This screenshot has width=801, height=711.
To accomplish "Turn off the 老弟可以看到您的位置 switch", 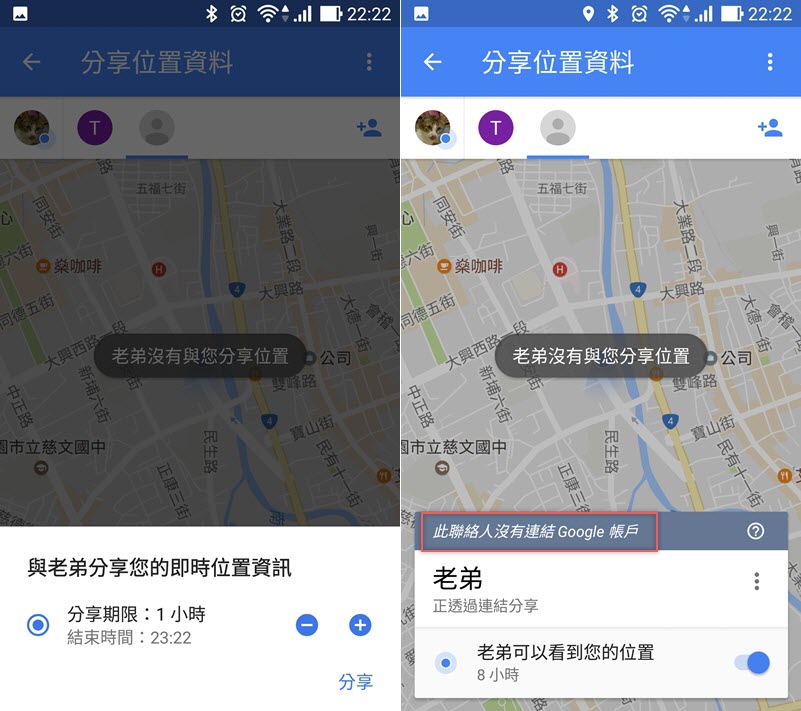I will tap(751, 662).
